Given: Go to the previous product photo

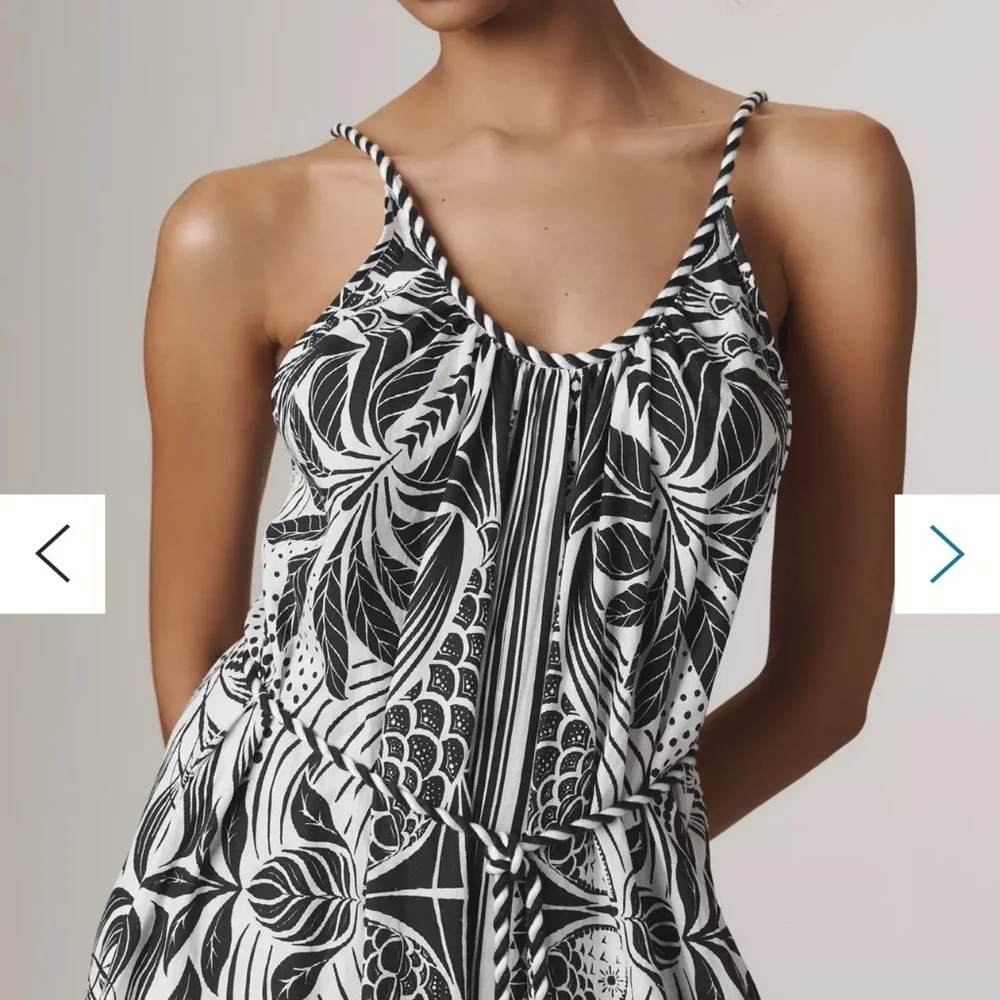Looking at the screenshot, I should [x=52, y=553].
